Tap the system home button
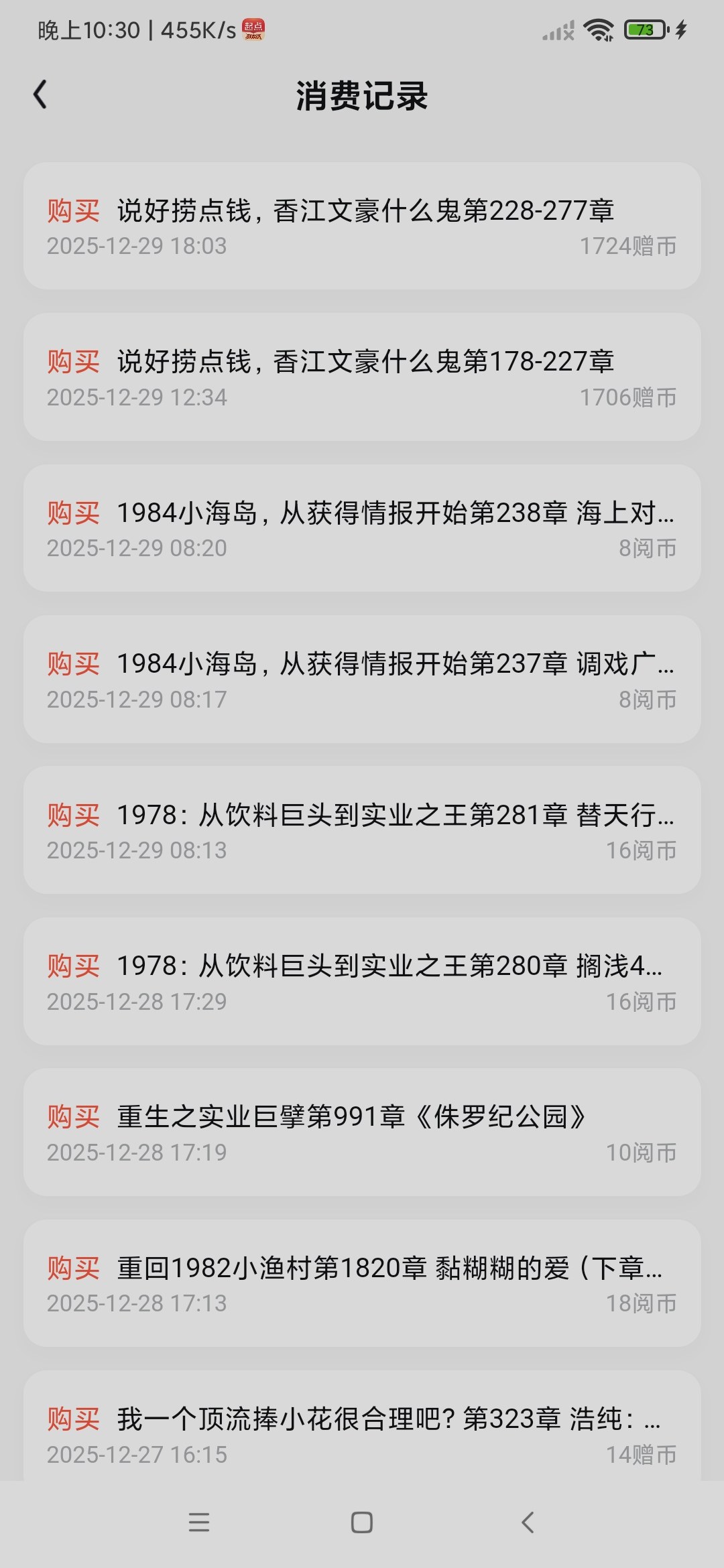The image size is (724, 1568). click(362, 1522)
